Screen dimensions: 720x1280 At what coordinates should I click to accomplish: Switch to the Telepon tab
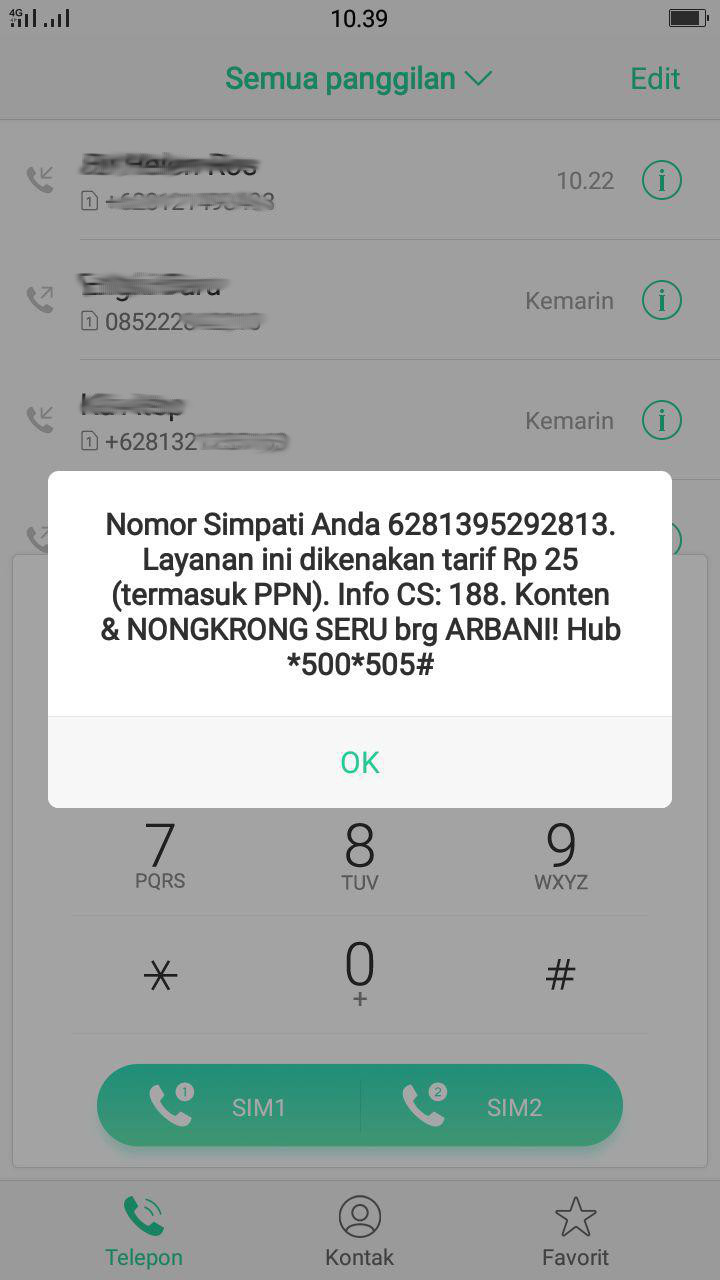point(144,1231)
